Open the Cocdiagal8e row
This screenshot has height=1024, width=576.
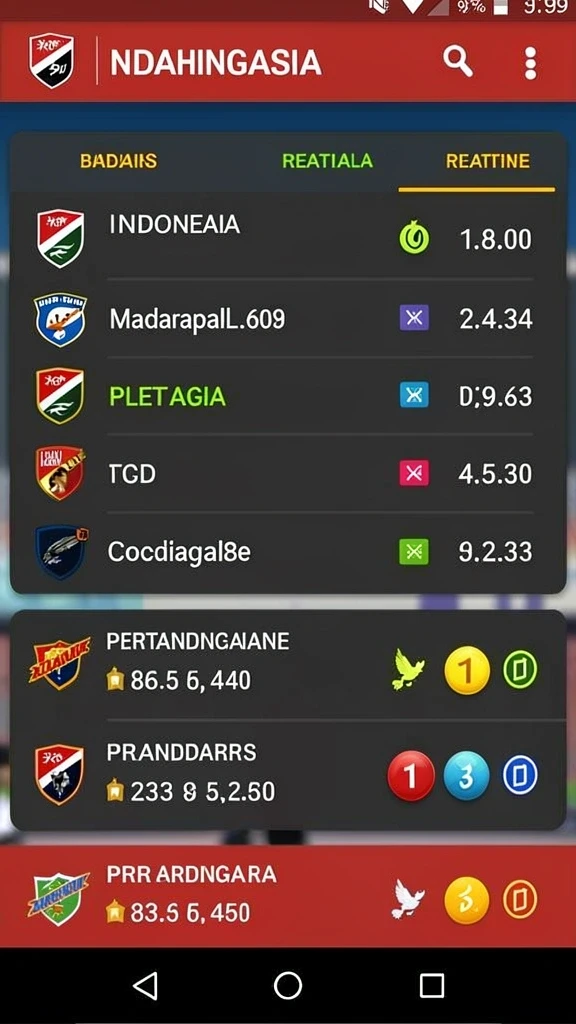(x=288, y=552)
